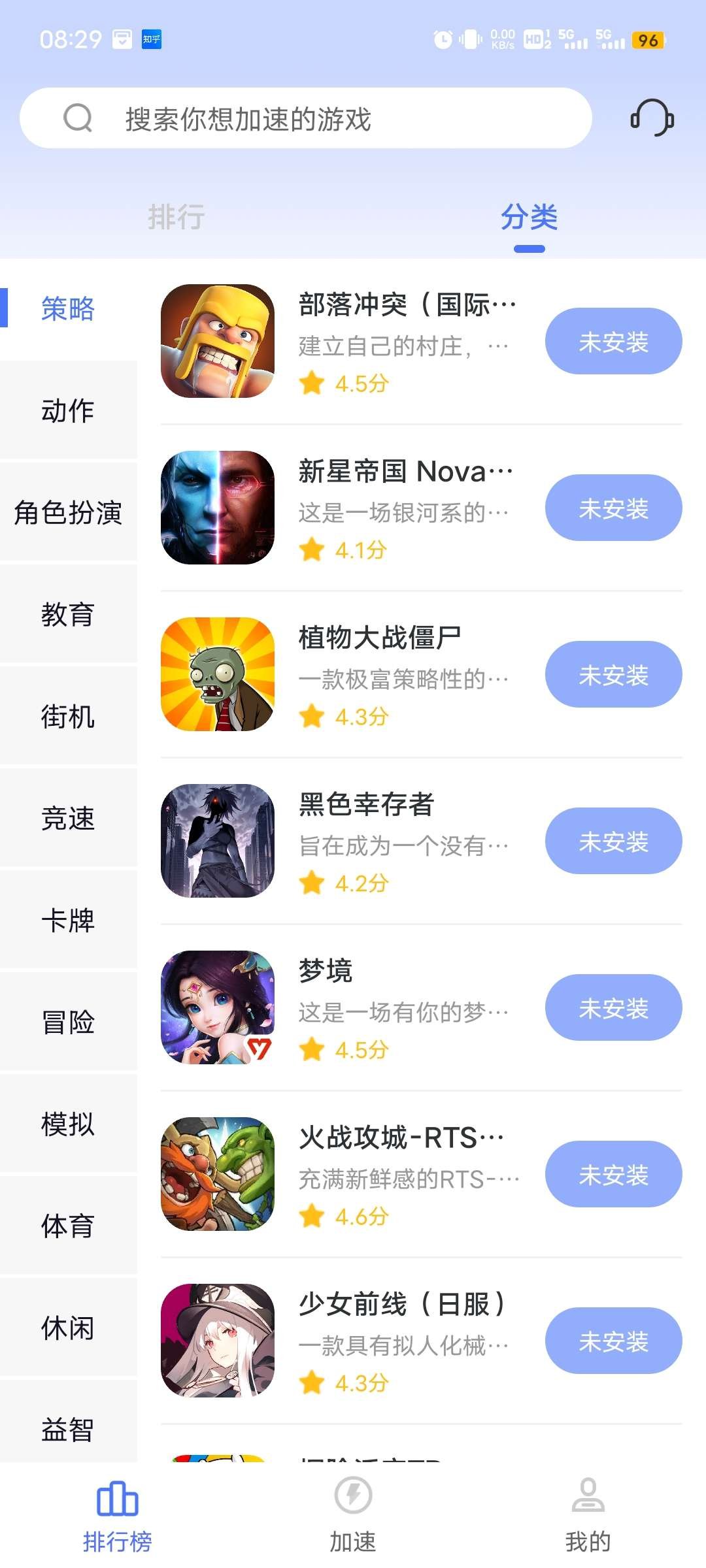This screenshot has height=1568, width=706.
Task: Open customer service headset icon
Action: (x=651, y=119)
